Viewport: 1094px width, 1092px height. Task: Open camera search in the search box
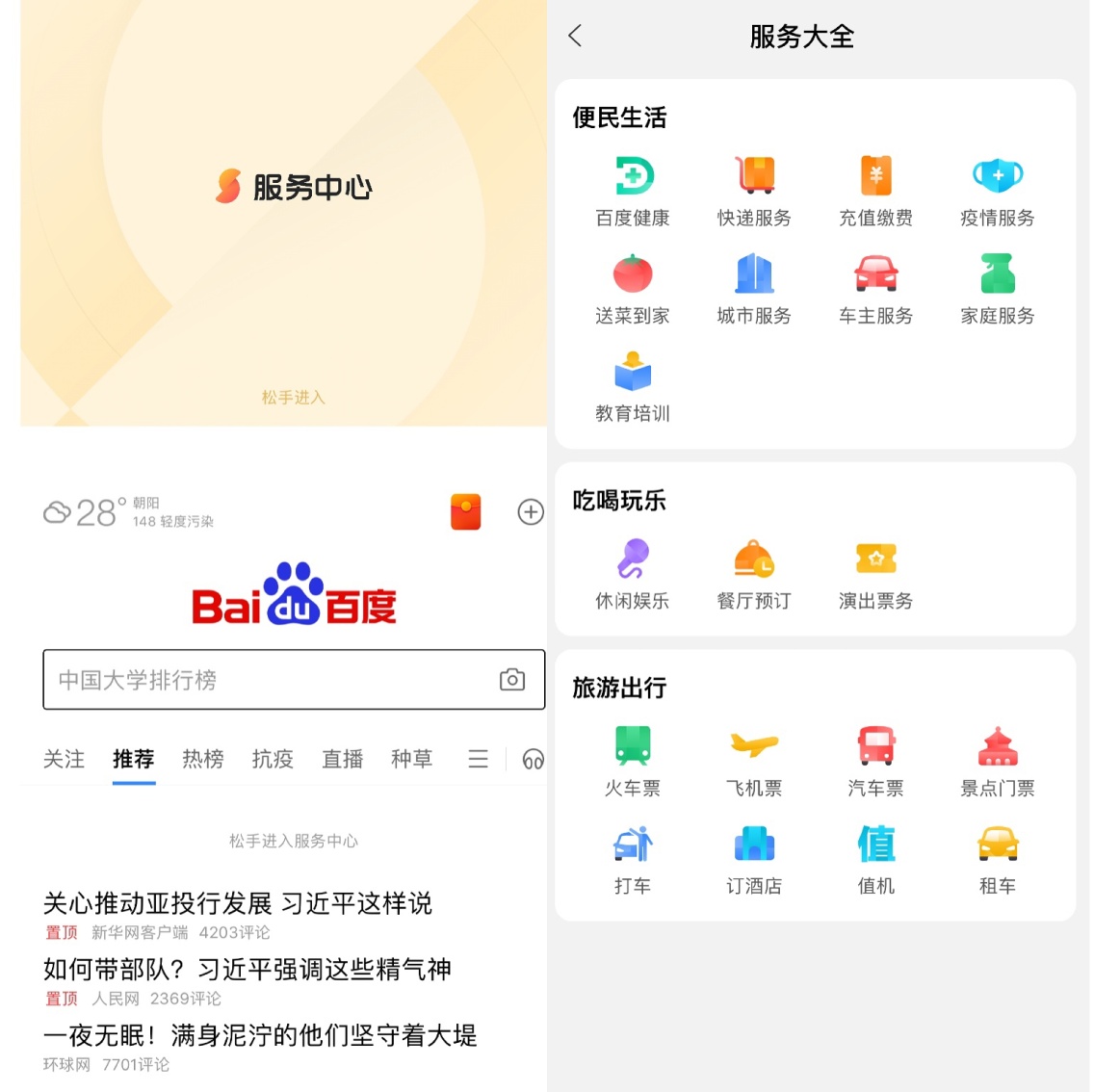coord(512,680)
